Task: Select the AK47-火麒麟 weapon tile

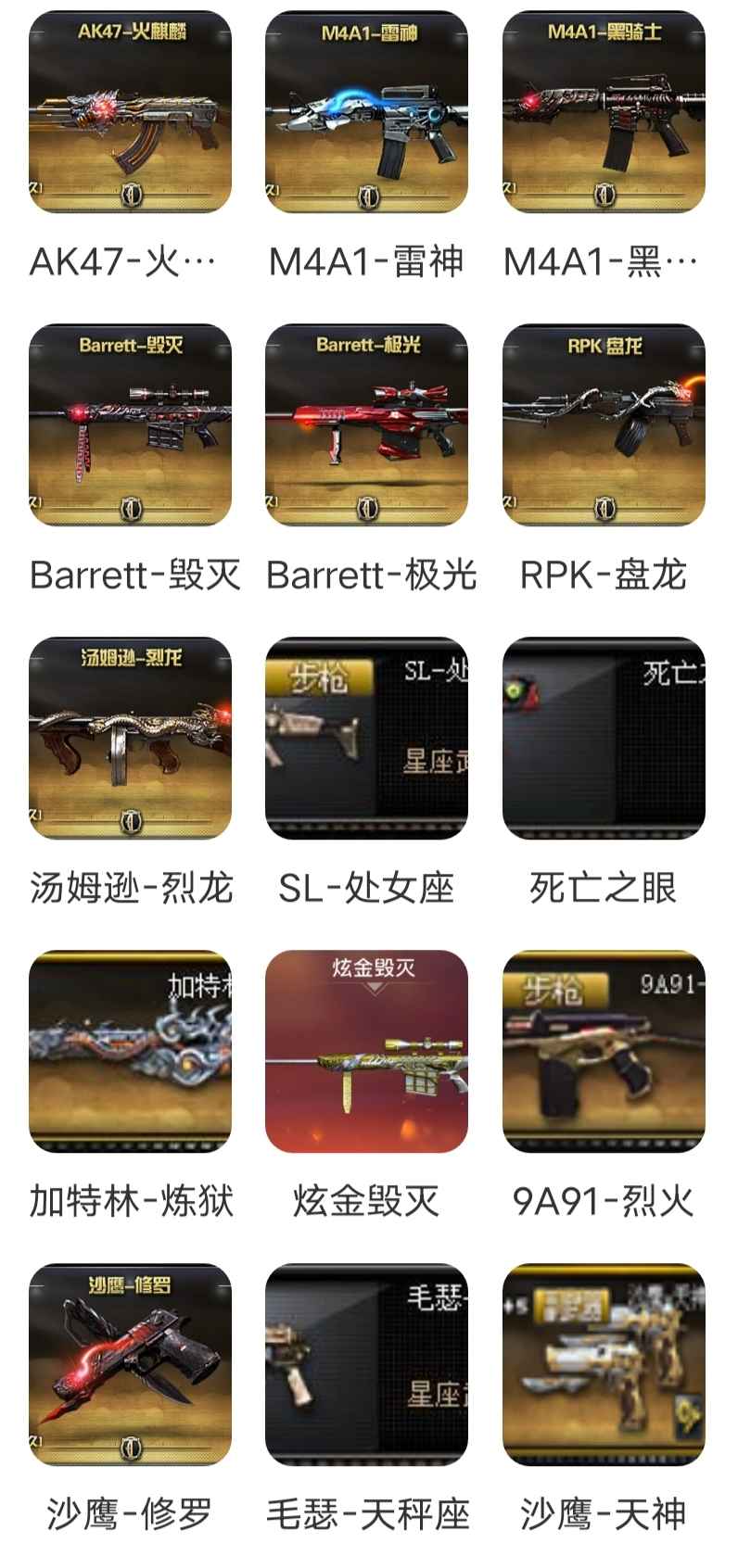Action: coord(130,112)
